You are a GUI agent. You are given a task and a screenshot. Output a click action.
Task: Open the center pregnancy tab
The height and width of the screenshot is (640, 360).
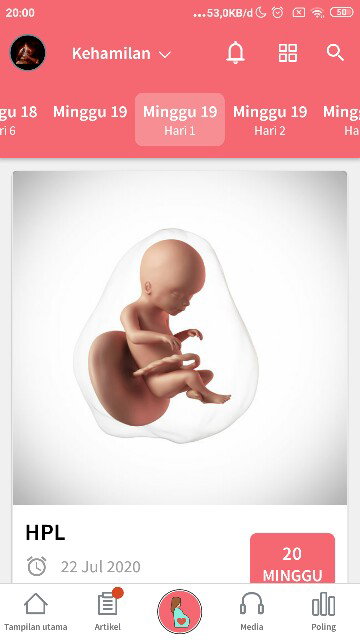point(180,611)
